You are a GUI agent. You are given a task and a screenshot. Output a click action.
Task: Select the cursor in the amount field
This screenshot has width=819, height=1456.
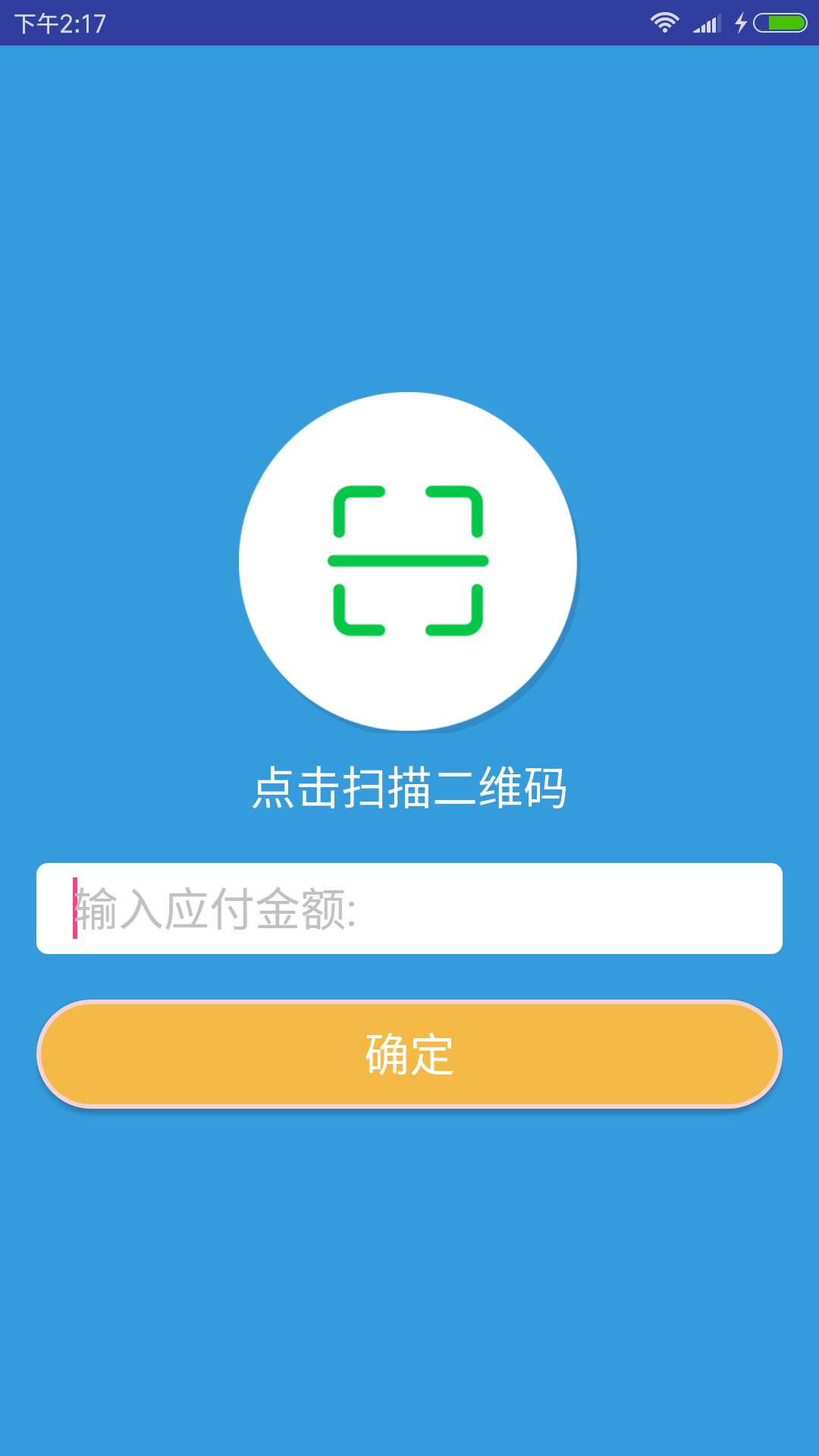click(x=75, y=908)
